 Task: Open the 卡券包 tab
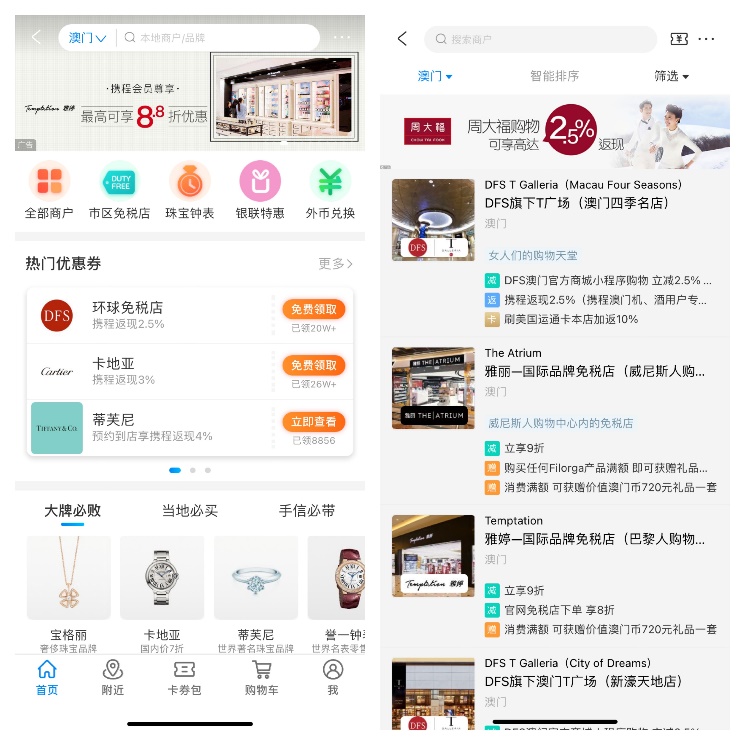click(x=184, y=677)
